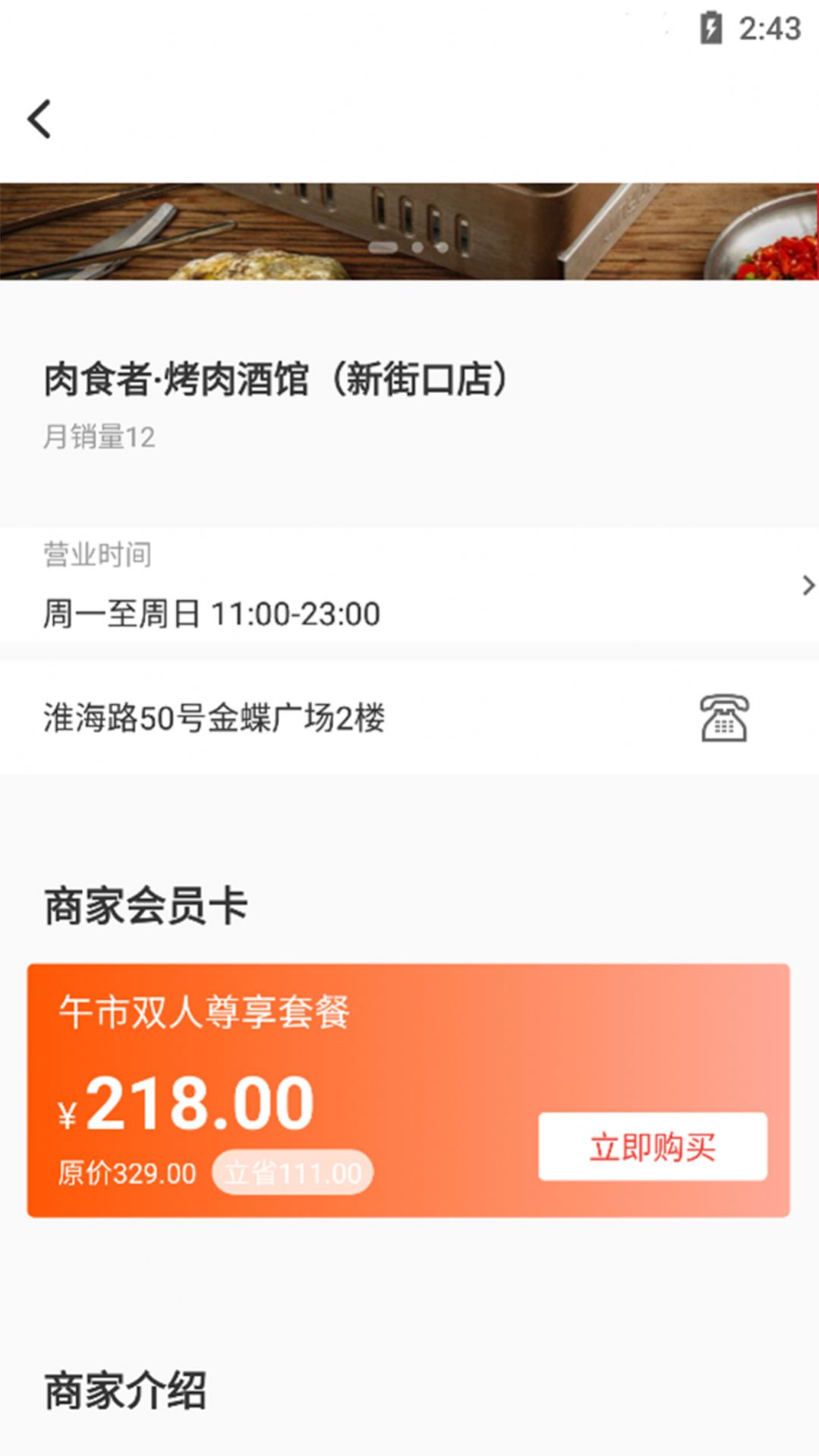Screen dimensions: 819x1456
Task: Select the third image indicator dot
Action: pyautogui.click(x=441, y=247)
